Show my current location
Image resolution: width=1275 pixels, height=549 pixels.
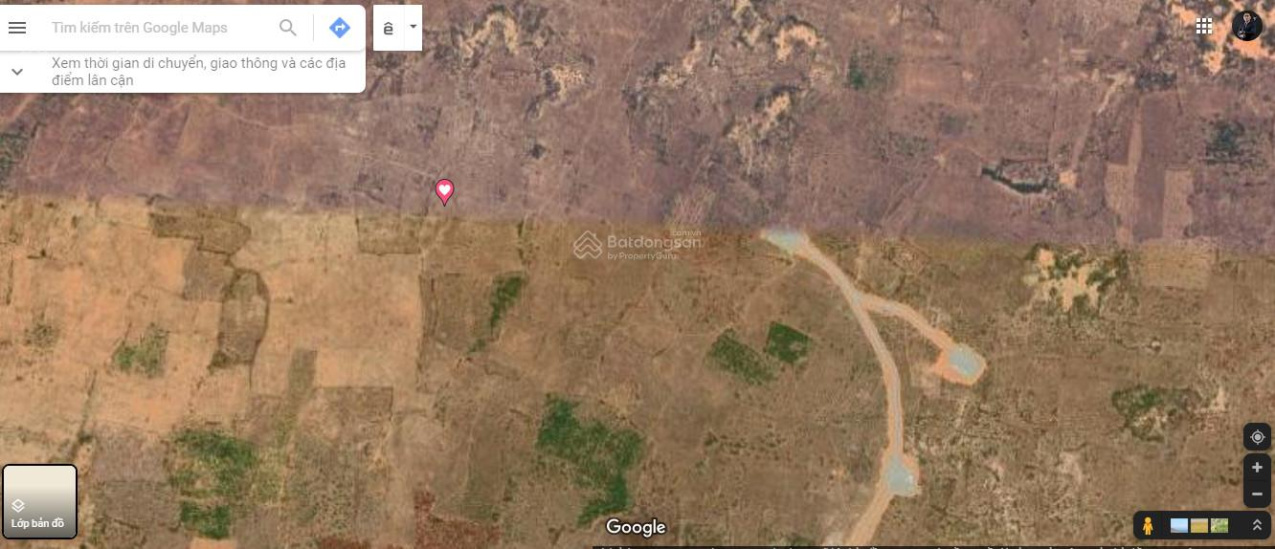pos(1257,437)
